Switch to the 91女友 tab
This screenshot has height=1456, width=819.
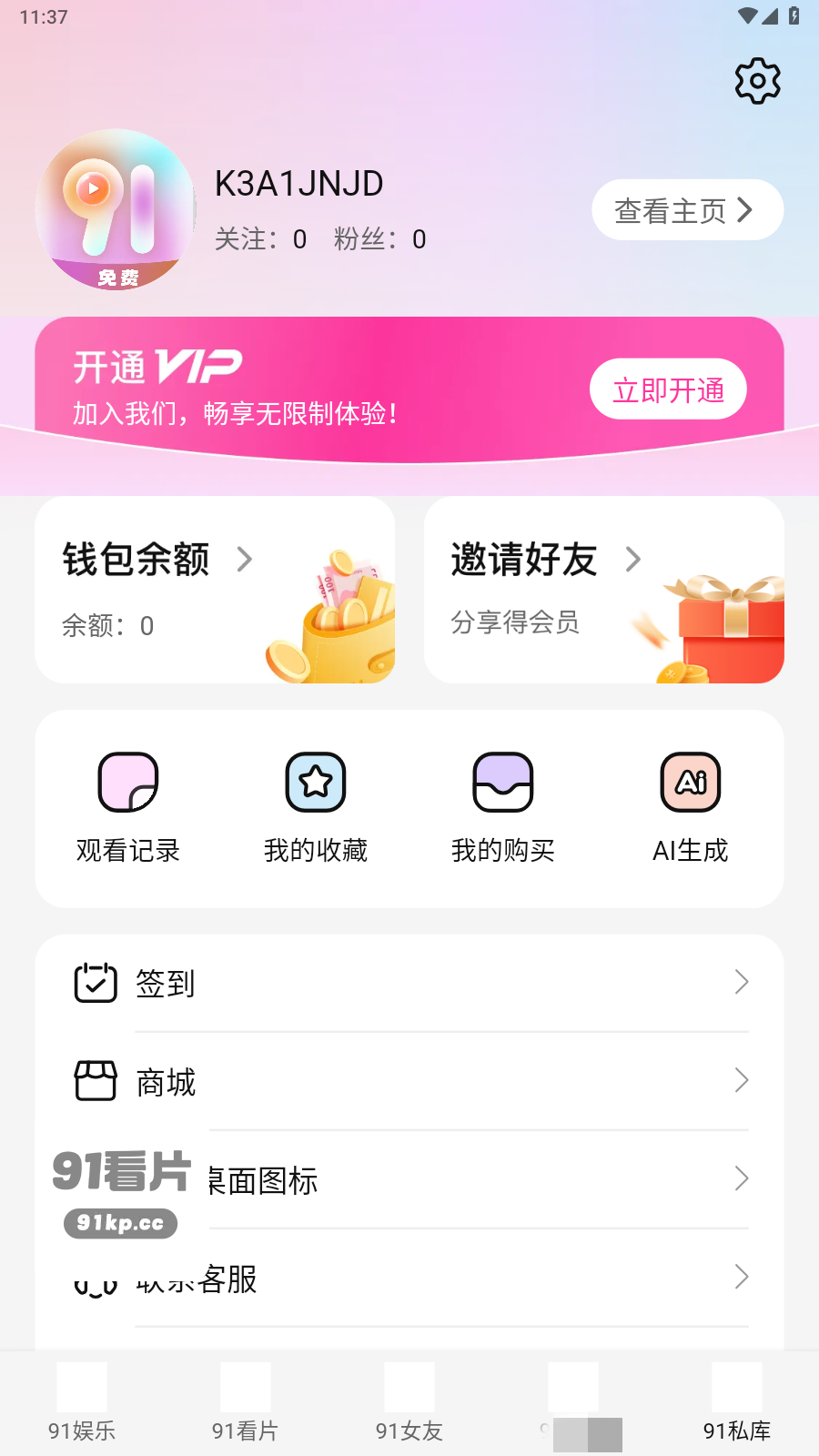(x=409, y=1405)
